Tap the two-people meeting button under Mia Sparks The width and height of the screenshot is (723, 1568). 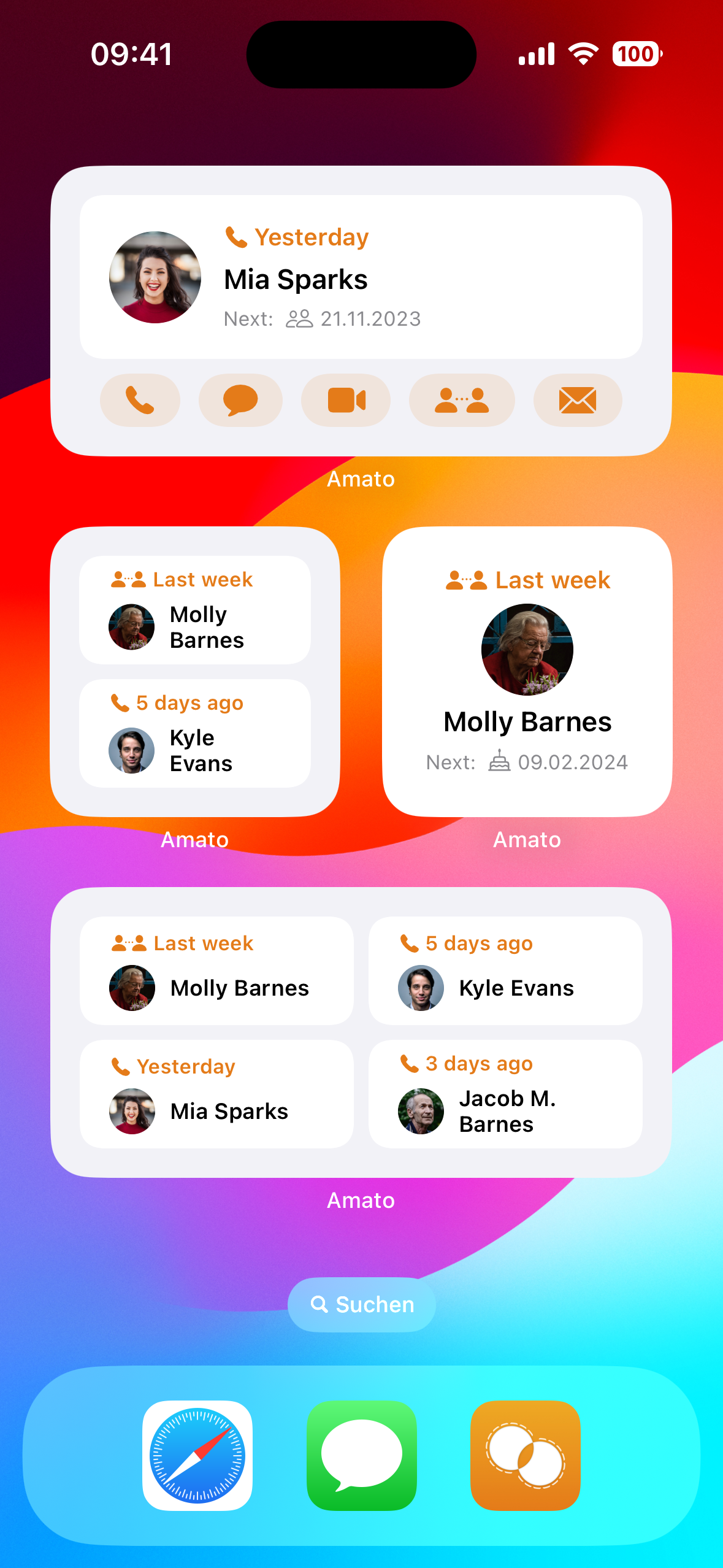(461, 400)
